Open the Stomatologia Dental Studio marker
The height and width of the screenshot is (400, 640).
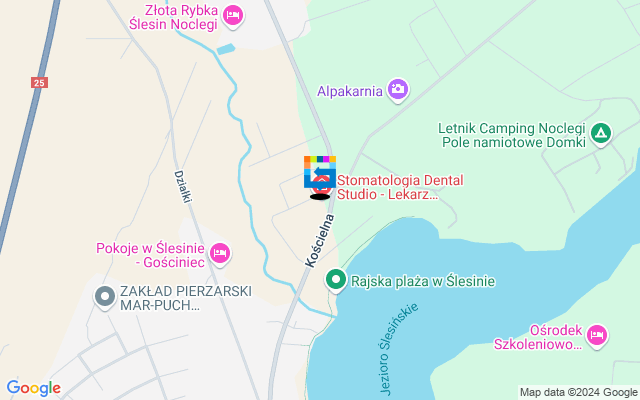click(x=323, y=185)
